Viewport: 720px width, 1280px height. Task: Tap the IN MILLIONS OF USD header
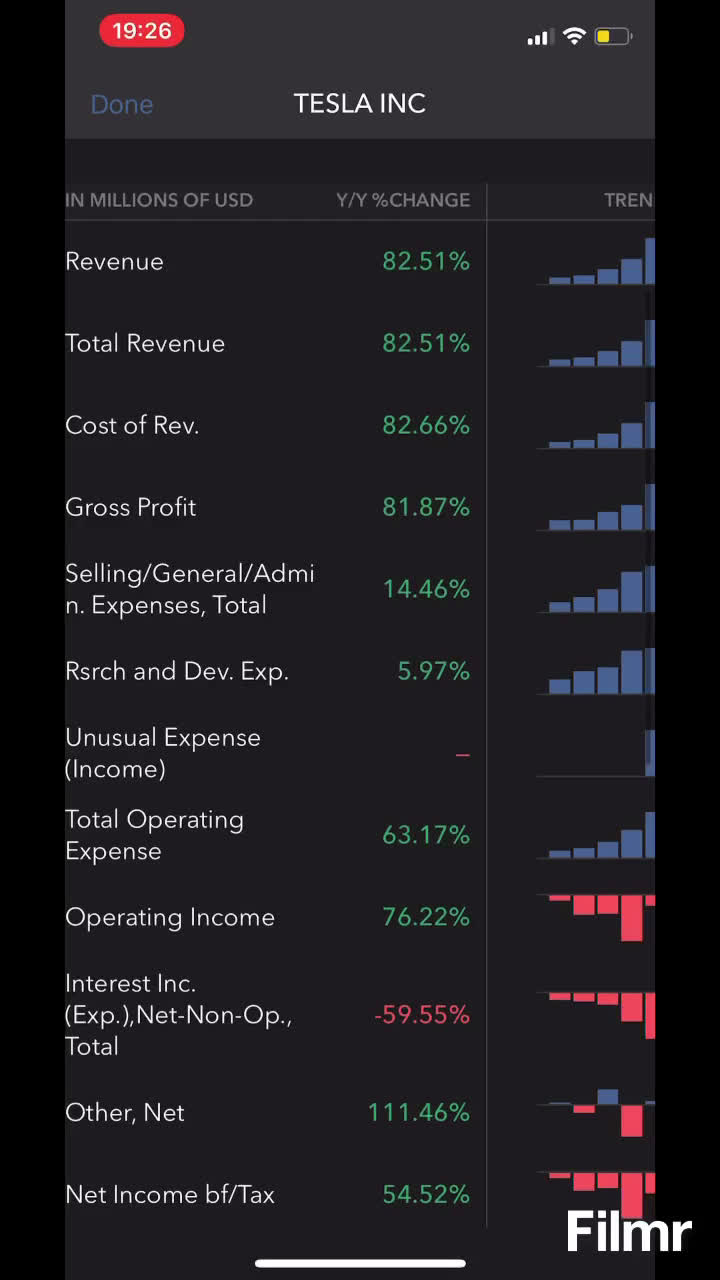pos(159,200)
